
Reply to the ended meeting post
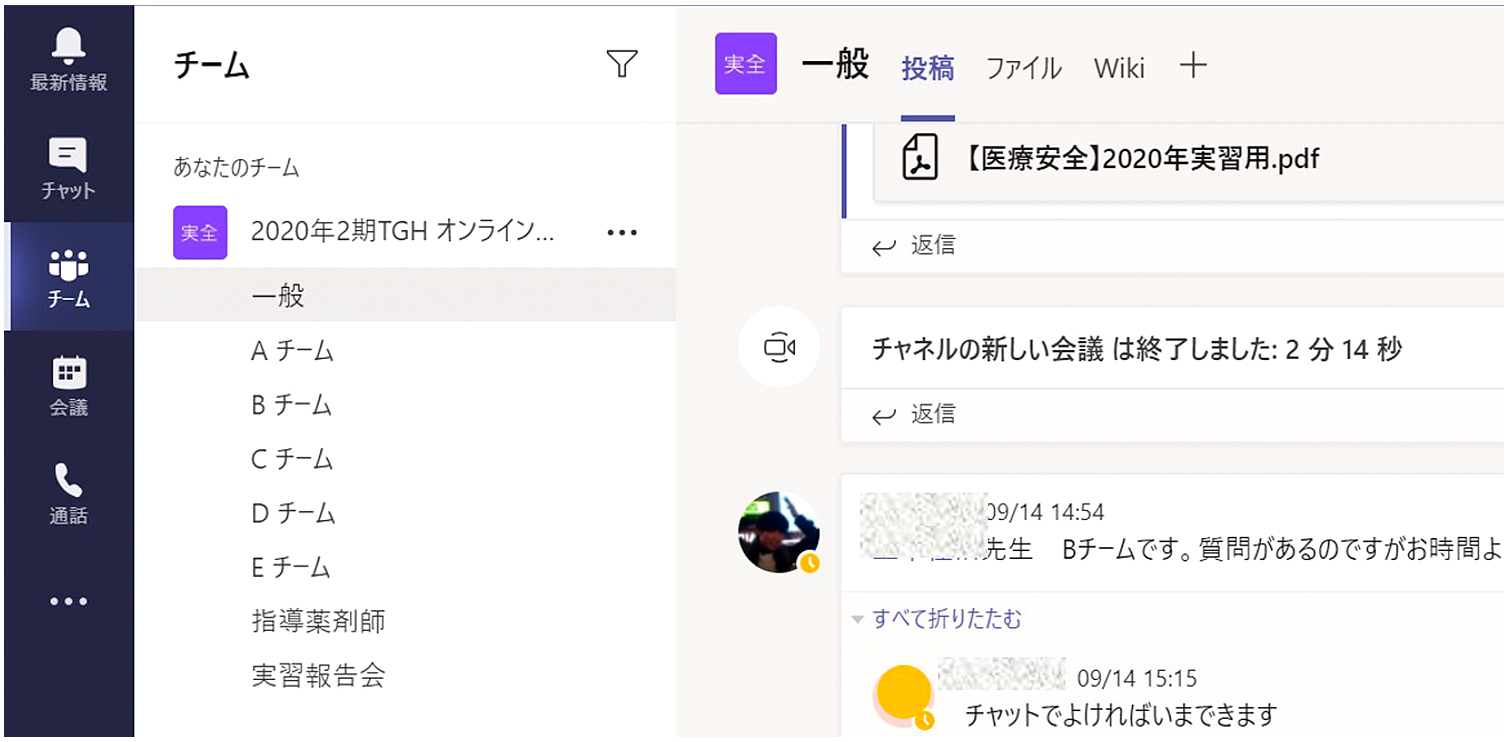click(914, 414)
